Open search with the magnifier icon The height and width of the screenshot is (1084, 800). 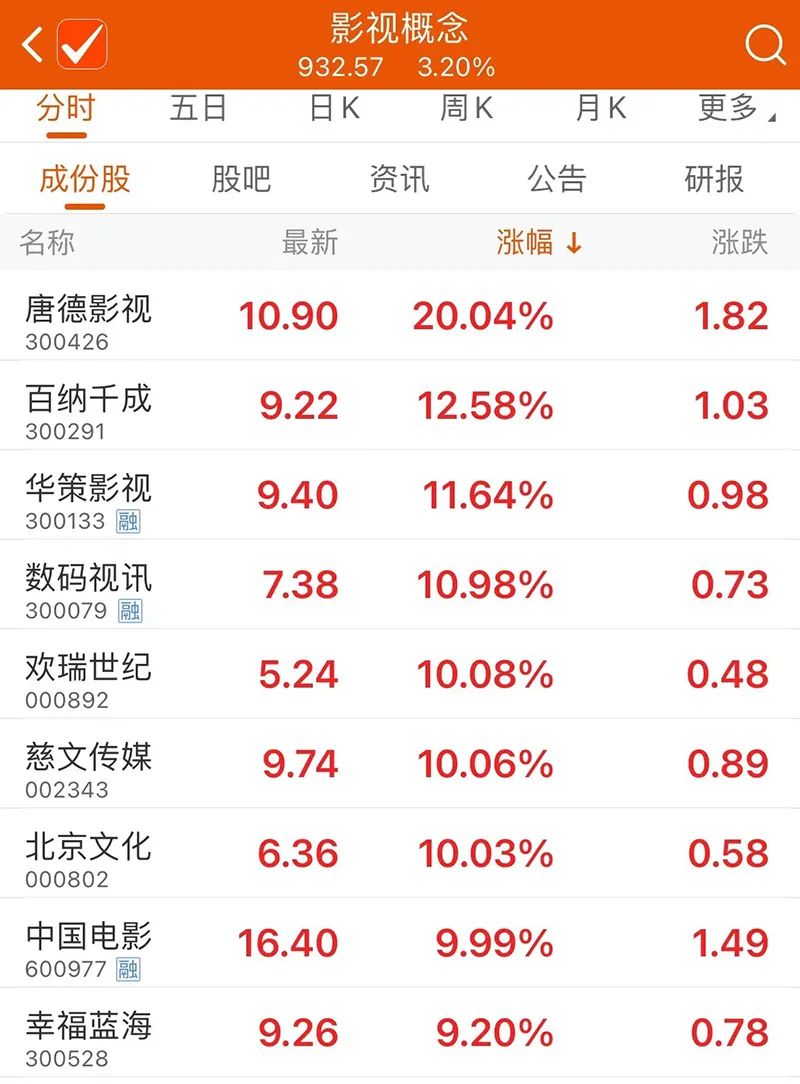click(x=765, y=45)
